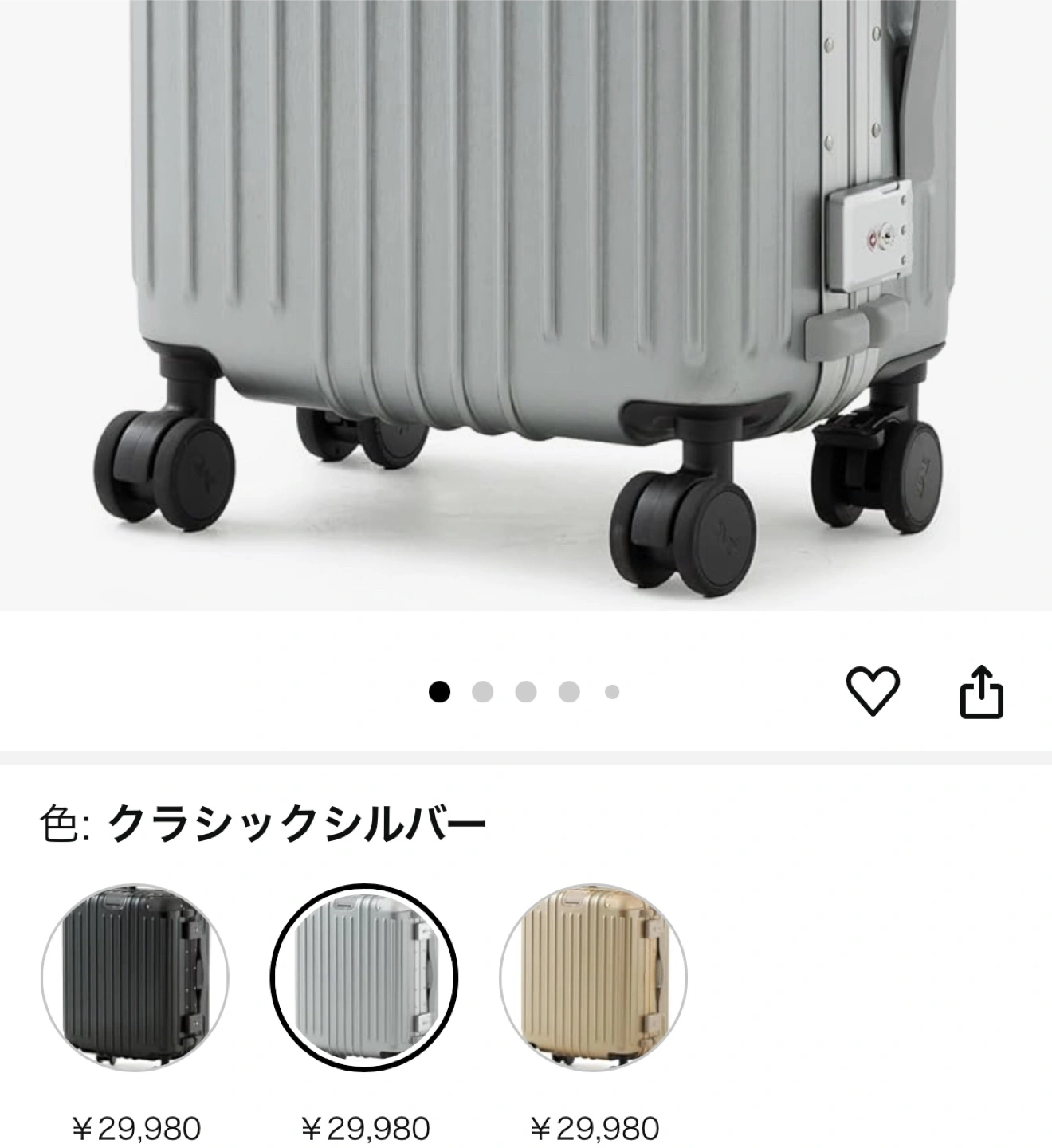Choose the classic silver color swatch

(364, 976)
